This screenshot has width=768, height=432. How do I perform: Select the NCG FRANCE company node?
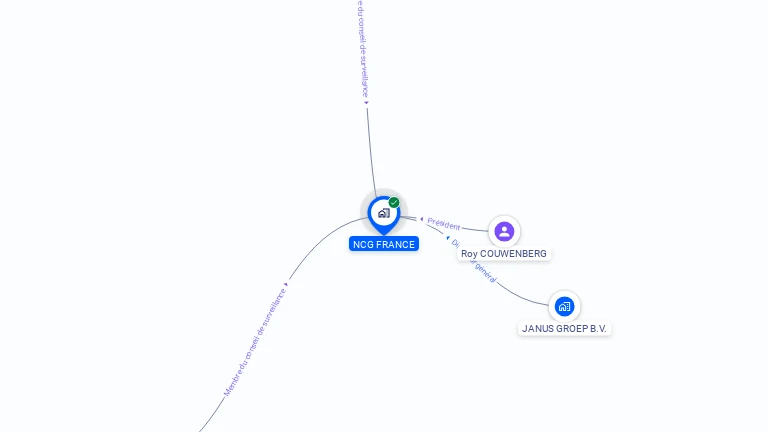(x=383, y=213)
